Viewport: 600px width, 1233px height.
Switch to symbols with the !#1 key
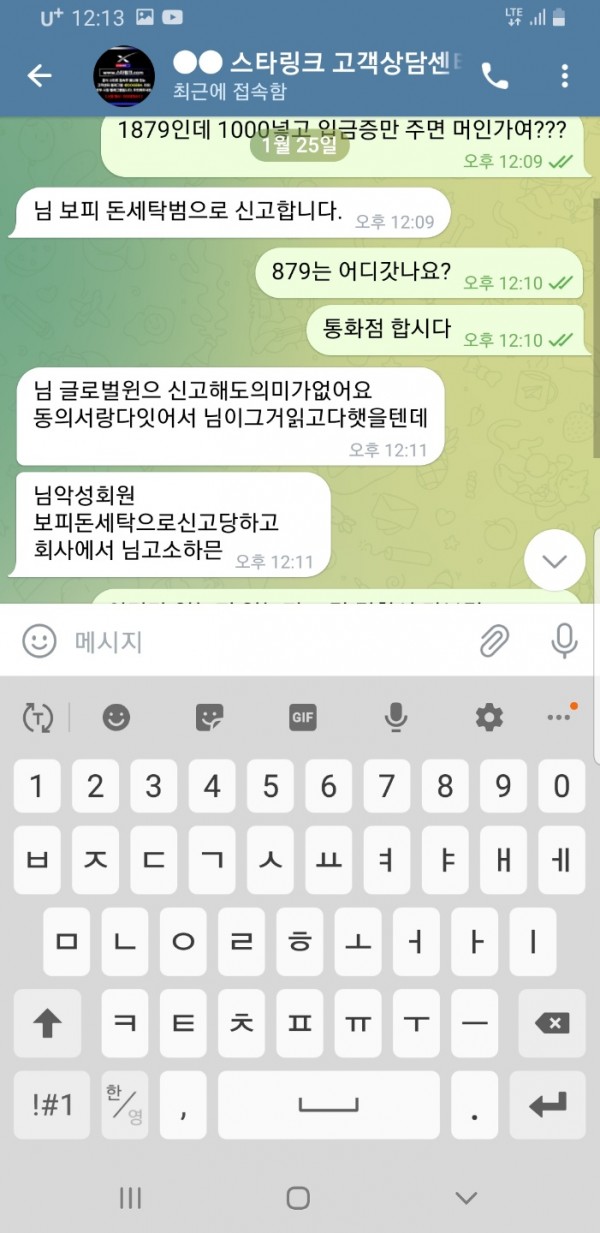coord(53,1104)
